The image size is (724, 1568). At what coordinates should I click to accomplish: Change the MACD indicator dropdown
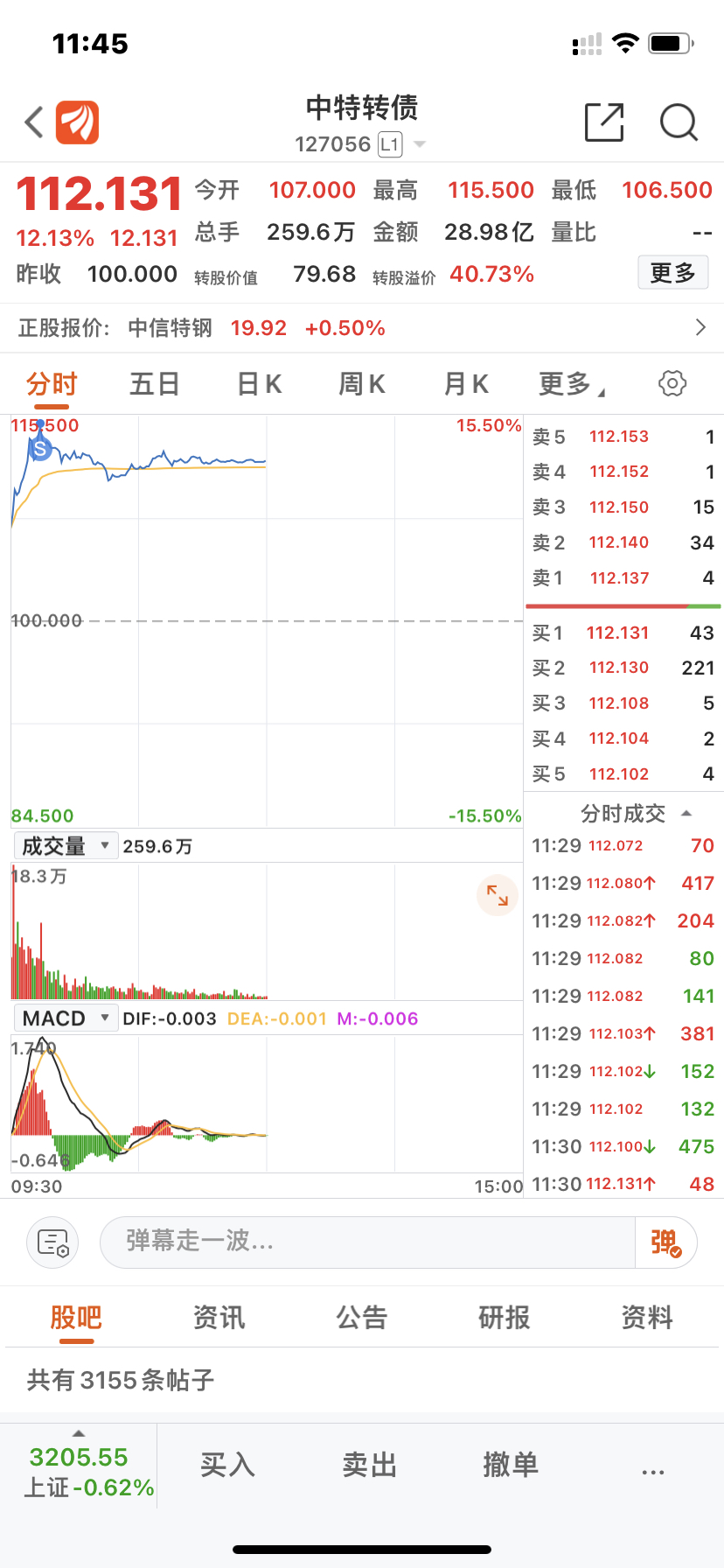point(66,1018)
